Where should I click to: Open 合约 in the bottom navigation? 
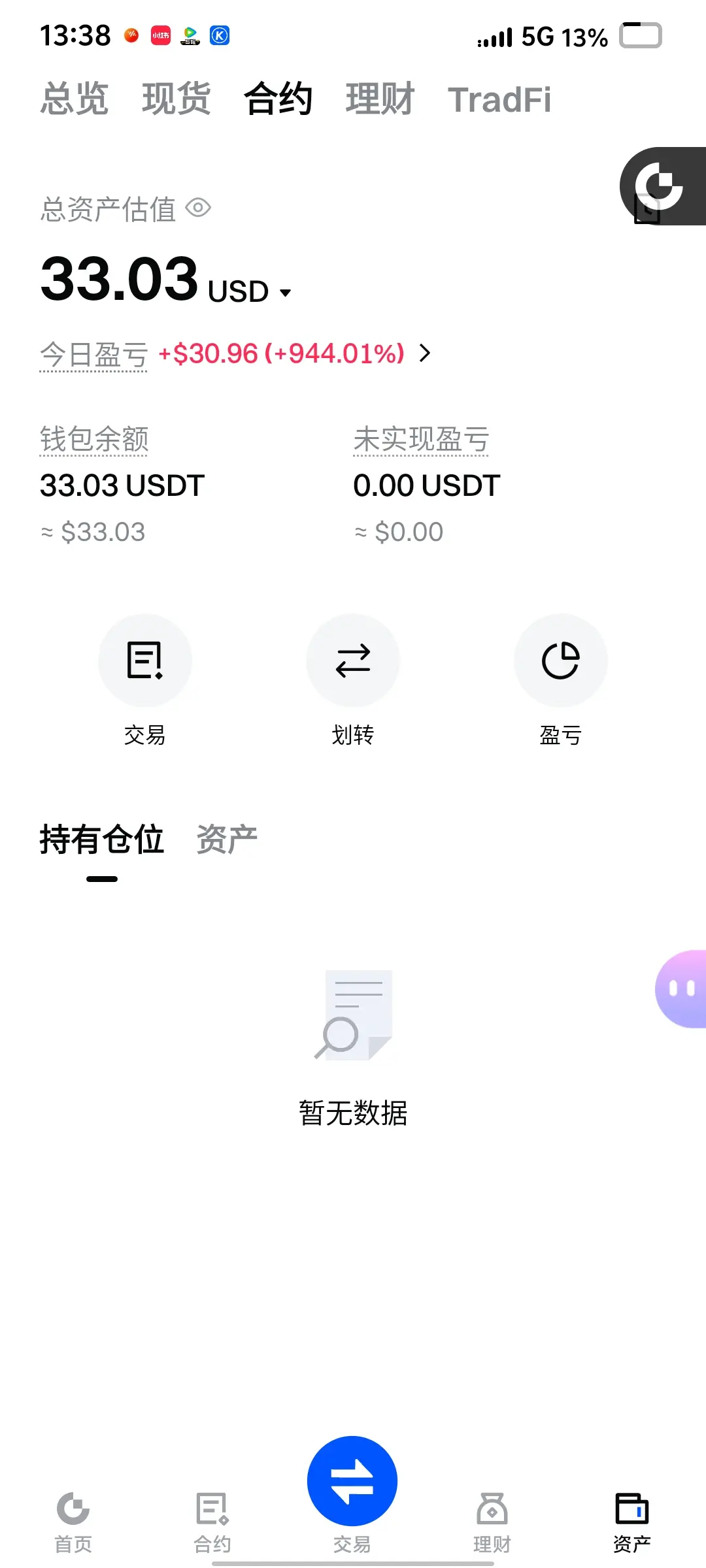212,1520
